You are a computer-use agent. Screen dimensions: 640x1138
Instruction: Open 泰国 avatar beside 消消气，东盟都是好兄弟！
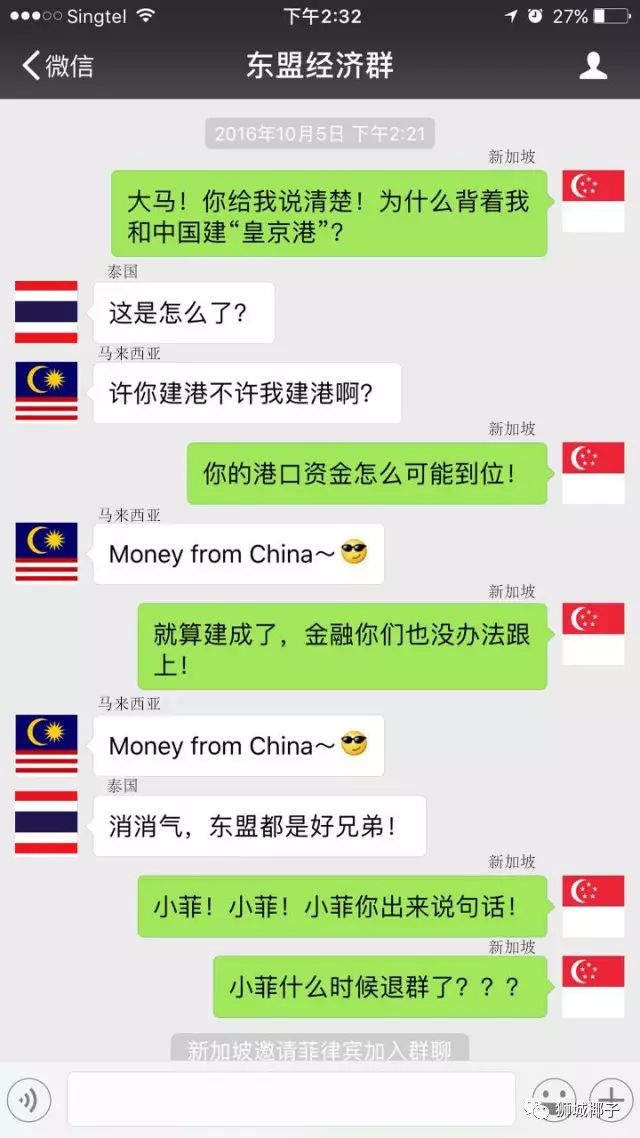[x=46, y=823]
